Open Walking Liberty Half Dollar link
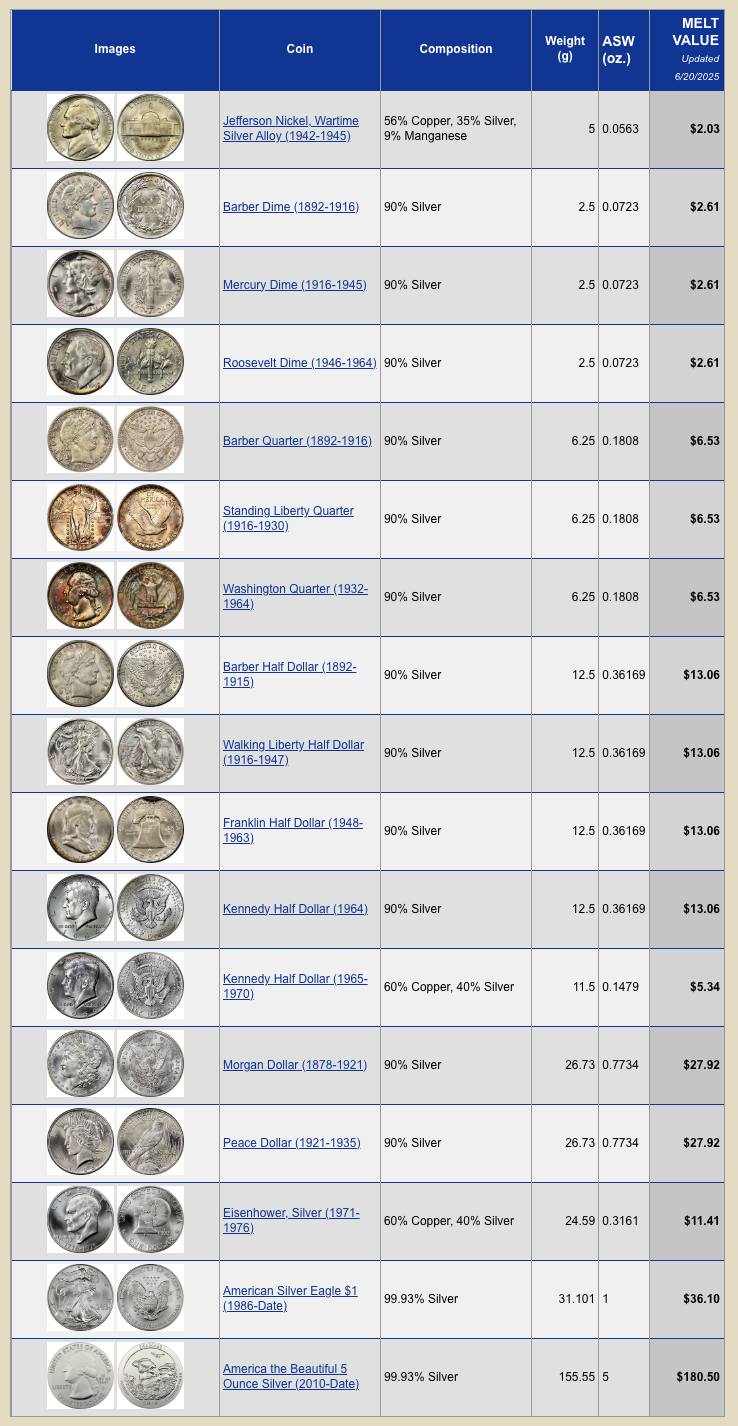 pyautogui.click(x=293, y=745)
